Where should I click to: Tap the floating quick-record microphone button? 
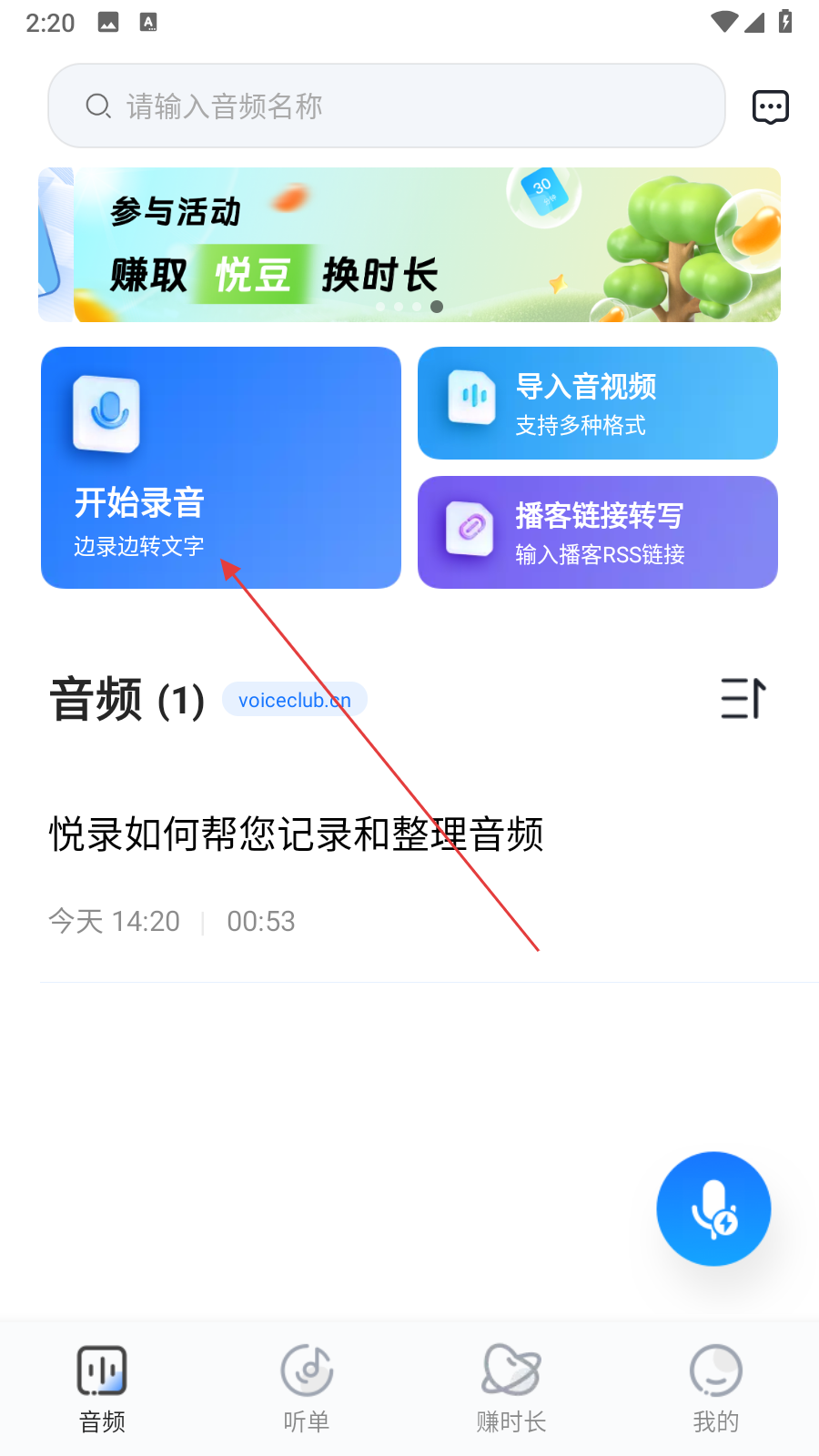713,1208
